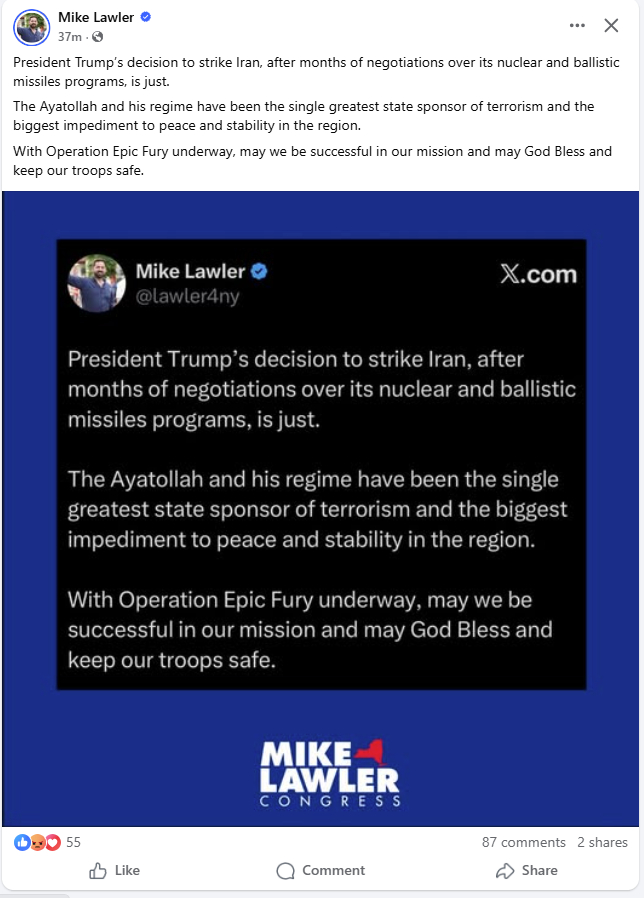
Task: Open Mike Lawler's profile picture
Action: [x=32, y=27]
